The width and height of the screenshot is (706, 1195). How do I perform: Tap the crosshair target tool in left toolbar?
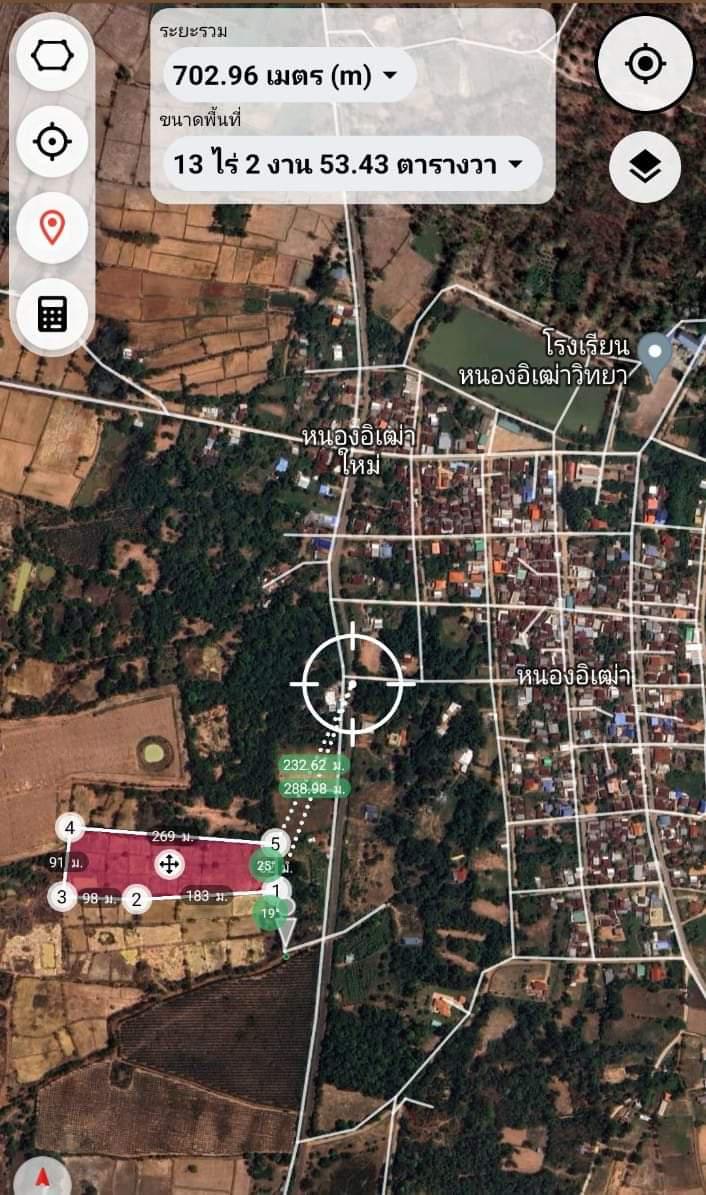coord(53,142)
